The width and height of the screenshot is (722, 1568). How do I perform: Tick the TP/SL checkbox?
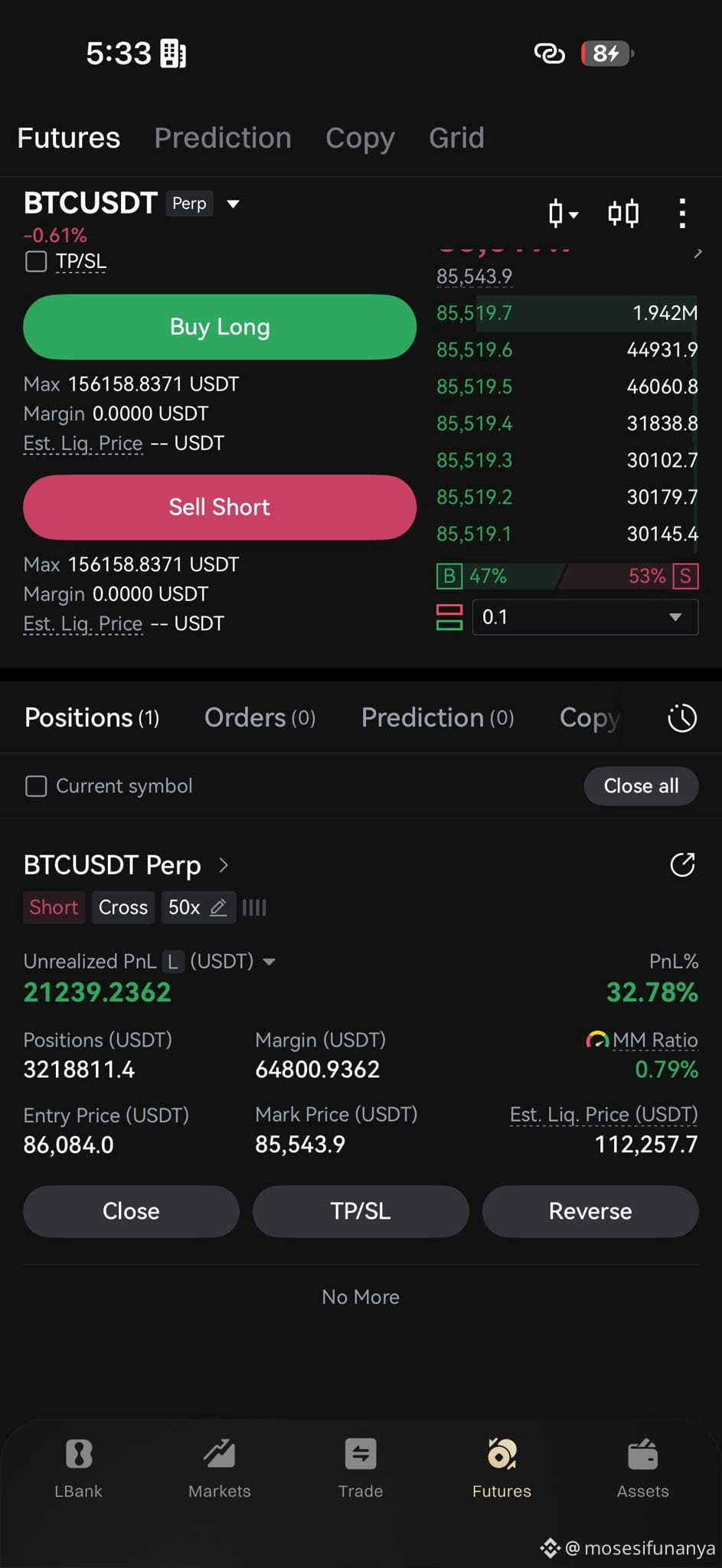[36, 262]
